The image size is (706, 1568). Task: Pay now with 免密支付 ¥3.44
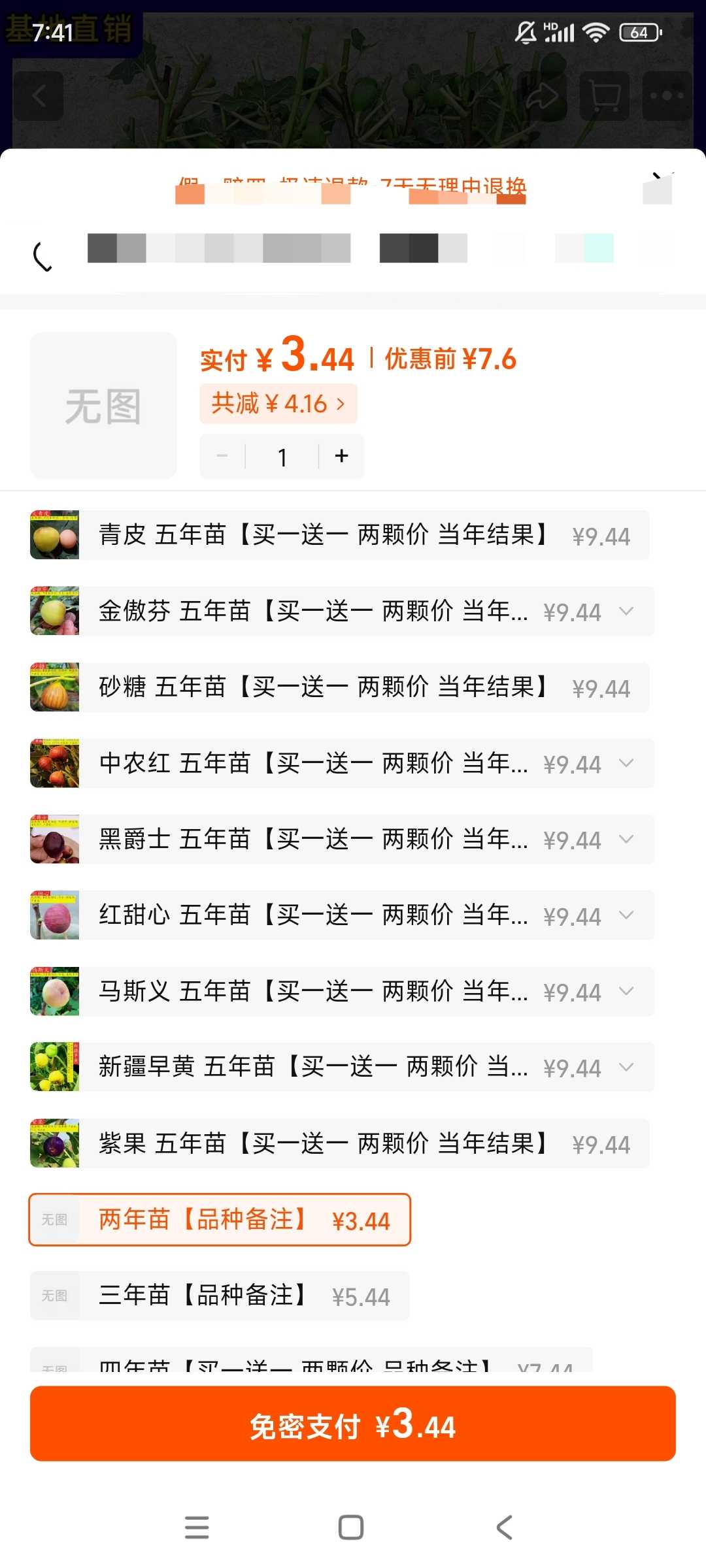pyautogui.click(x=353, y=1424)
